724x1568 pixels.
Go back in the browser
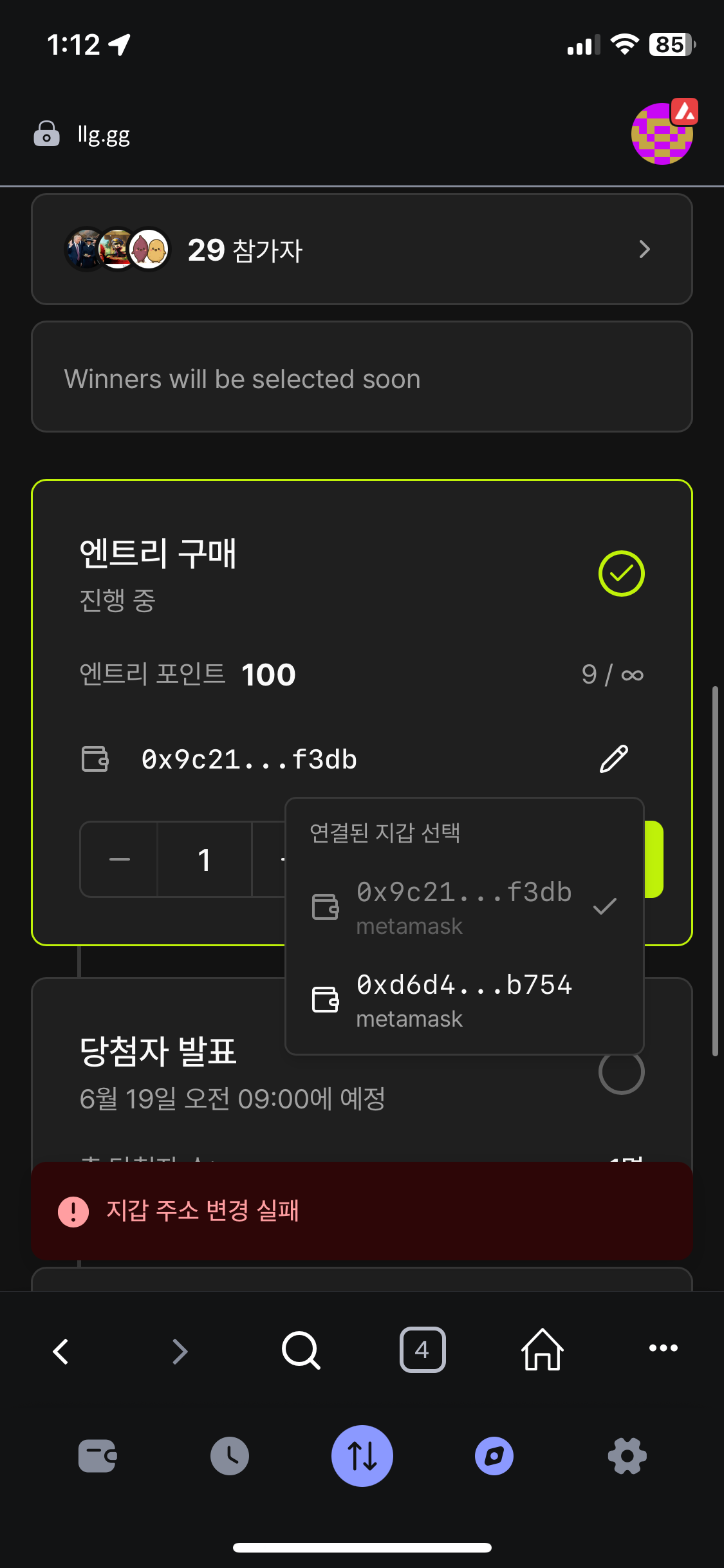point(61,1351)
